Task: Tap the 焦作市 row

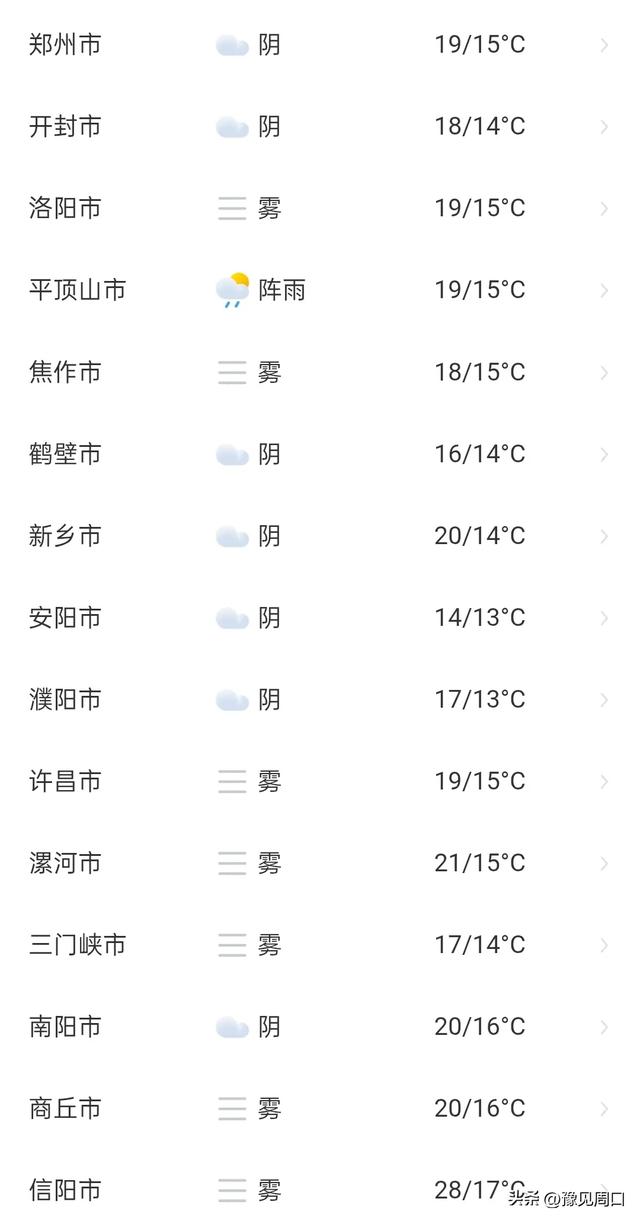Action: click(x=320, y=373)
